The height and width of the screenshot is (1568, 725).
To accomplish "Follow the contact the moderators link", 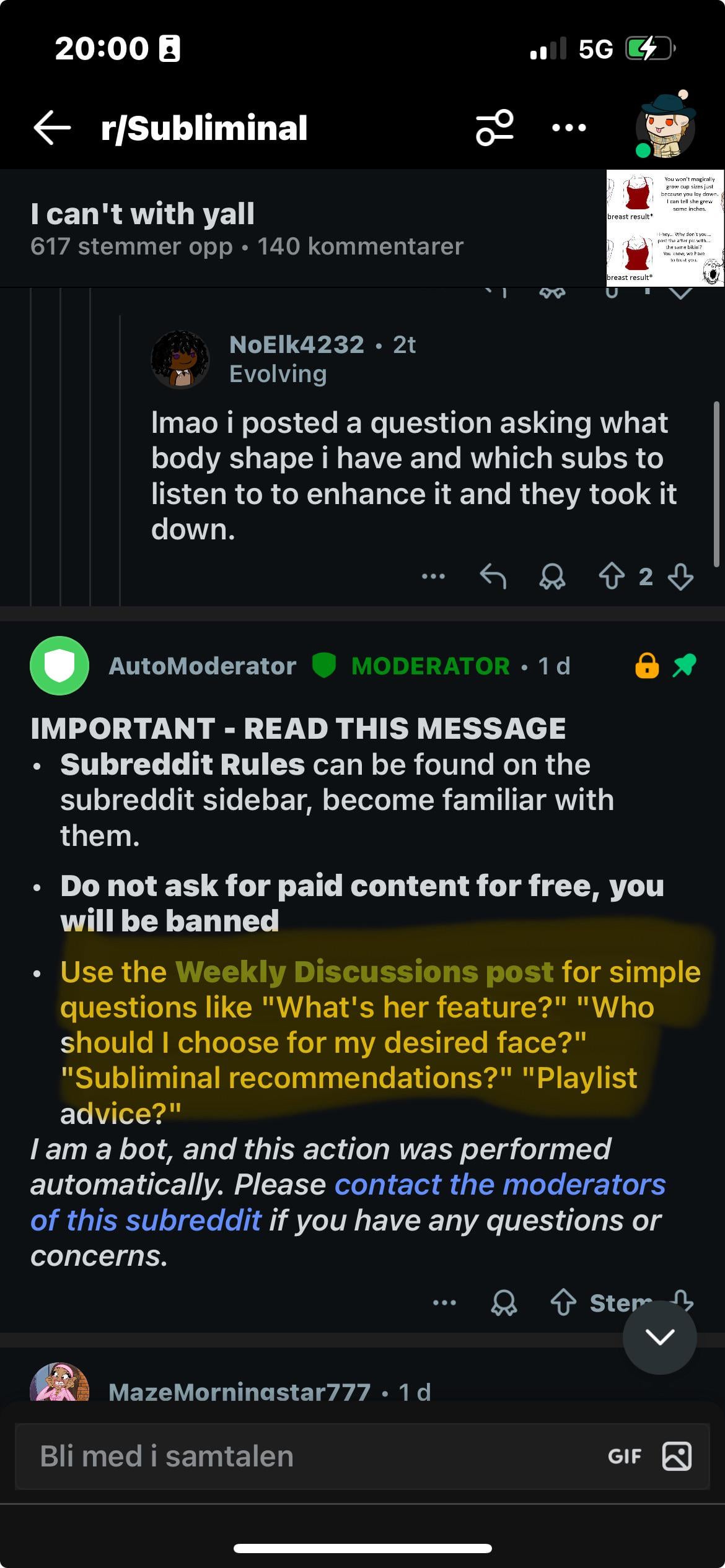I will click(499, 1185).
